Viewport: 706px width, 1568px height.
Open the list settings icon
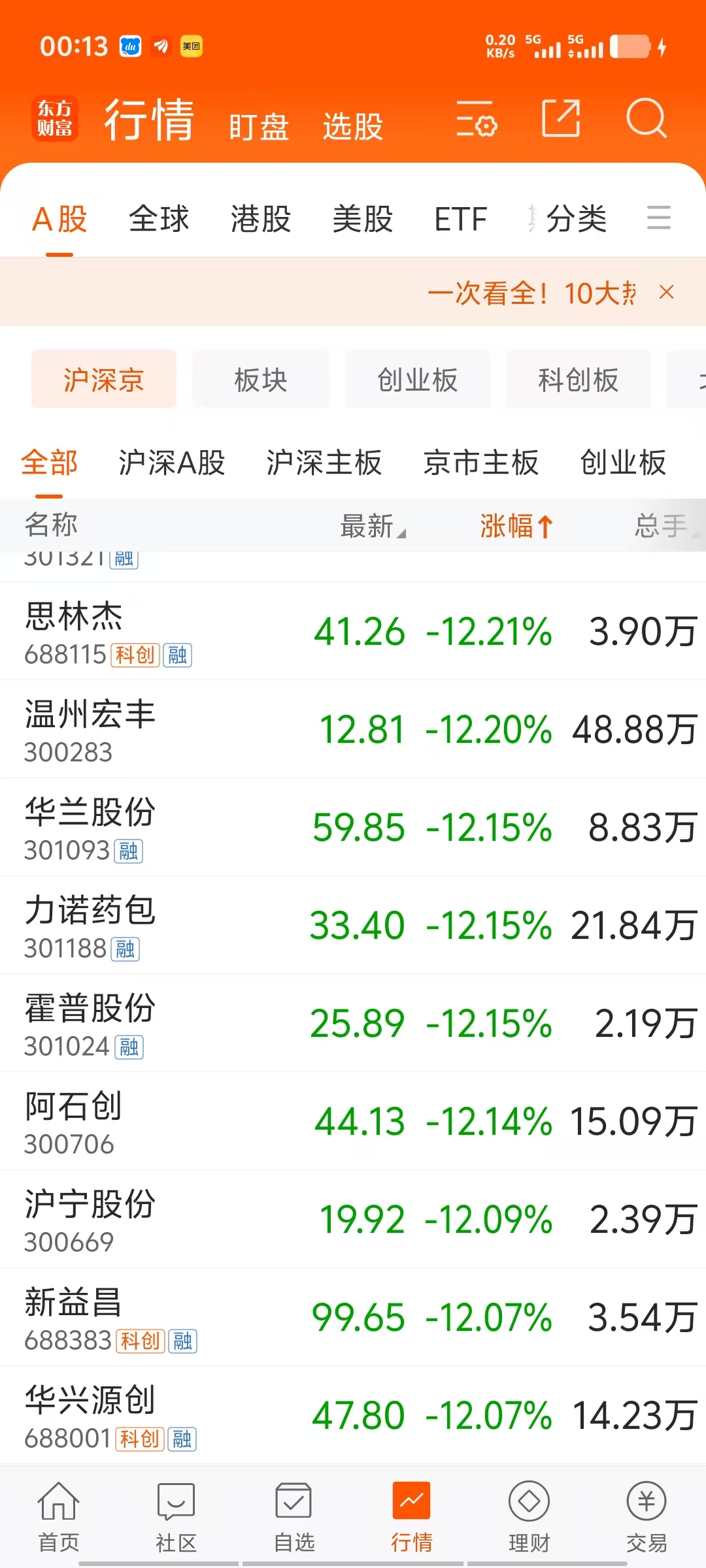click(477, 118)
